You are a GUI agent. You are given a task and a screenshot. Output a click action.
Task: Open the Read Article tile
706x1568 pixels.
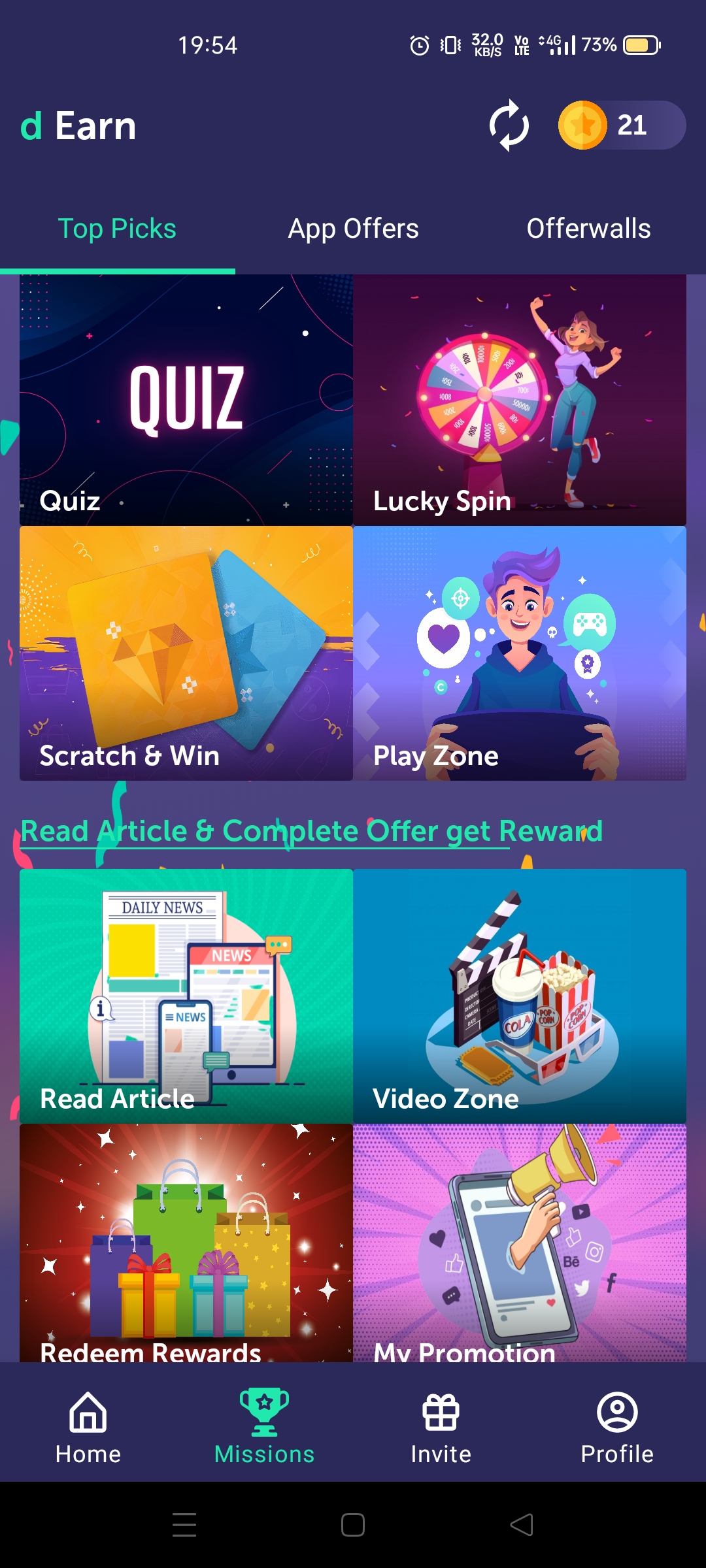pos(186,996)
